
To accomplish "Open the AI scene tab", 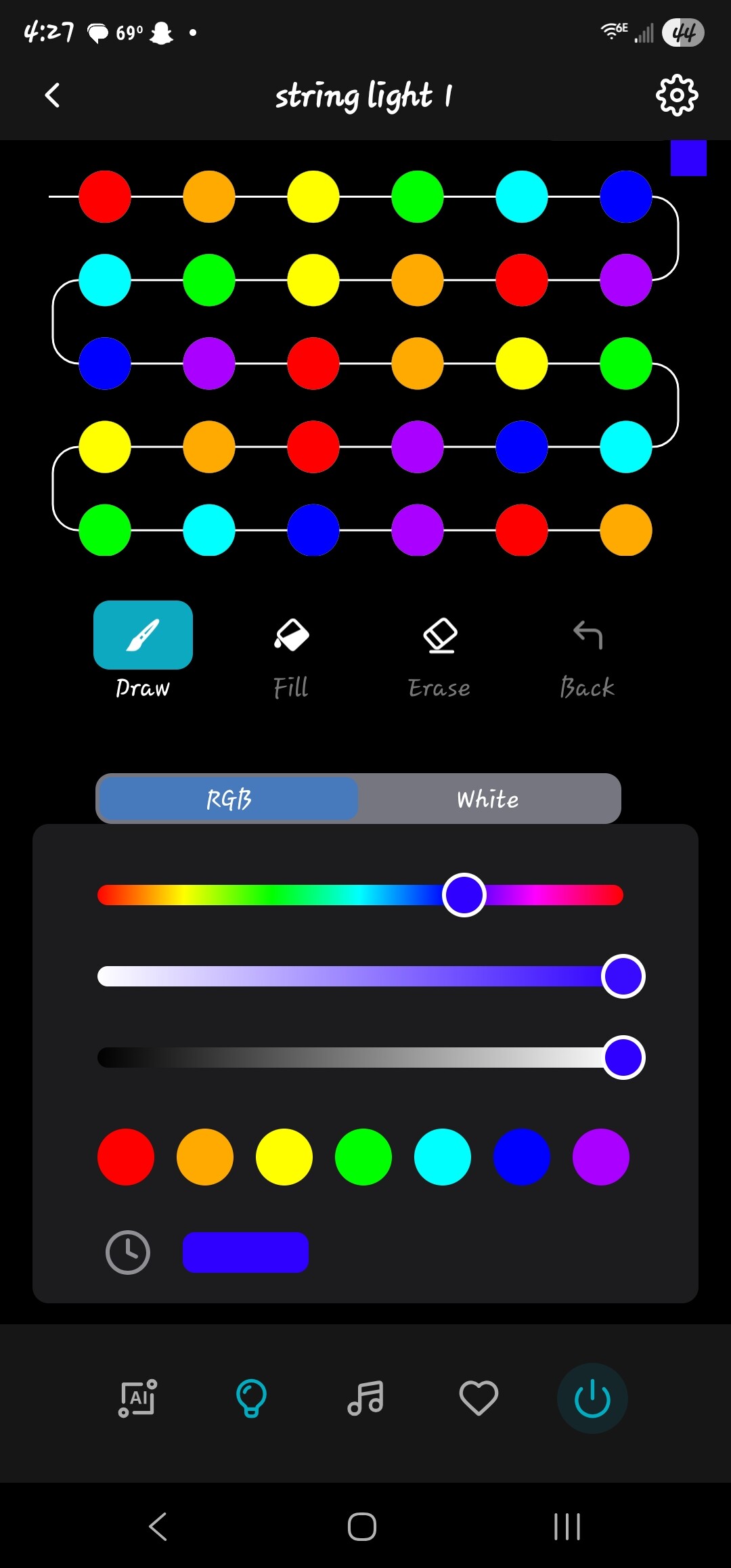I will [138, 1398].
